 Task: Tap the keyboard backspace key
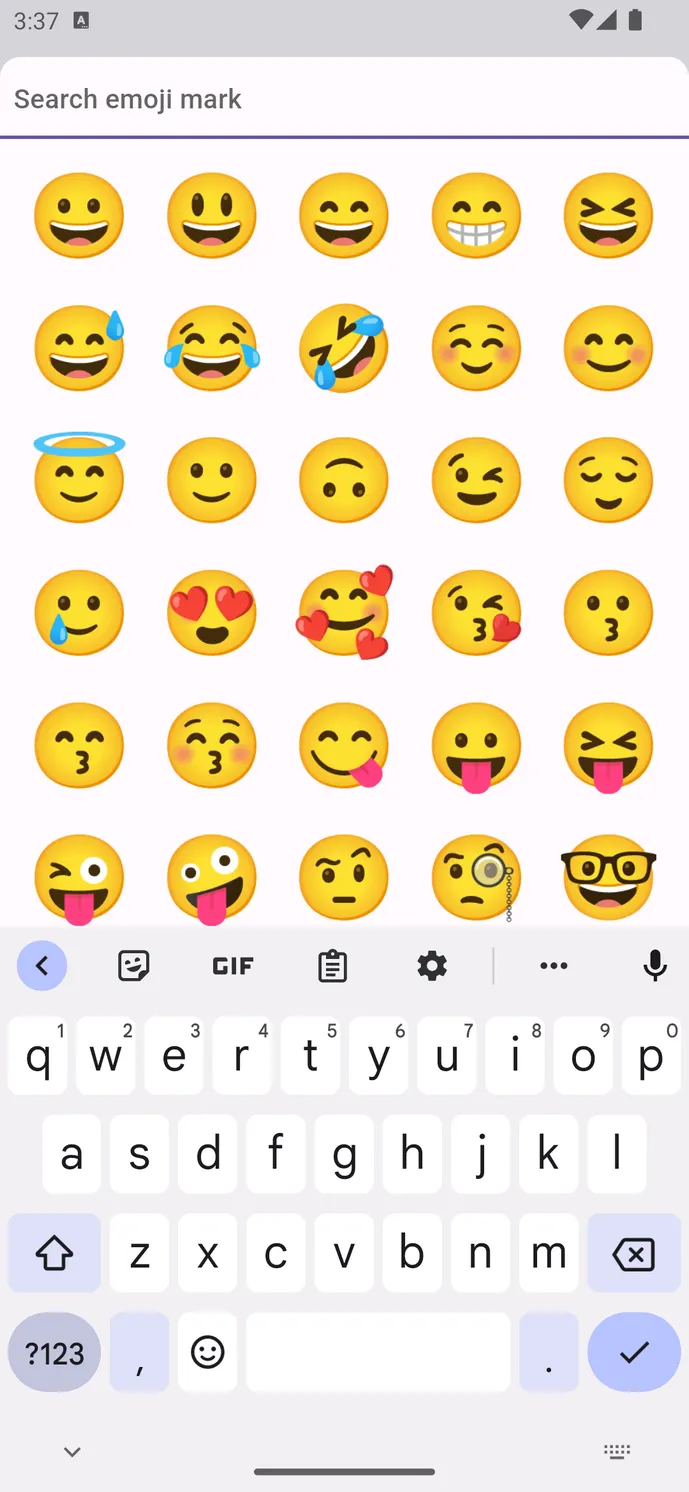[633, 1253]
